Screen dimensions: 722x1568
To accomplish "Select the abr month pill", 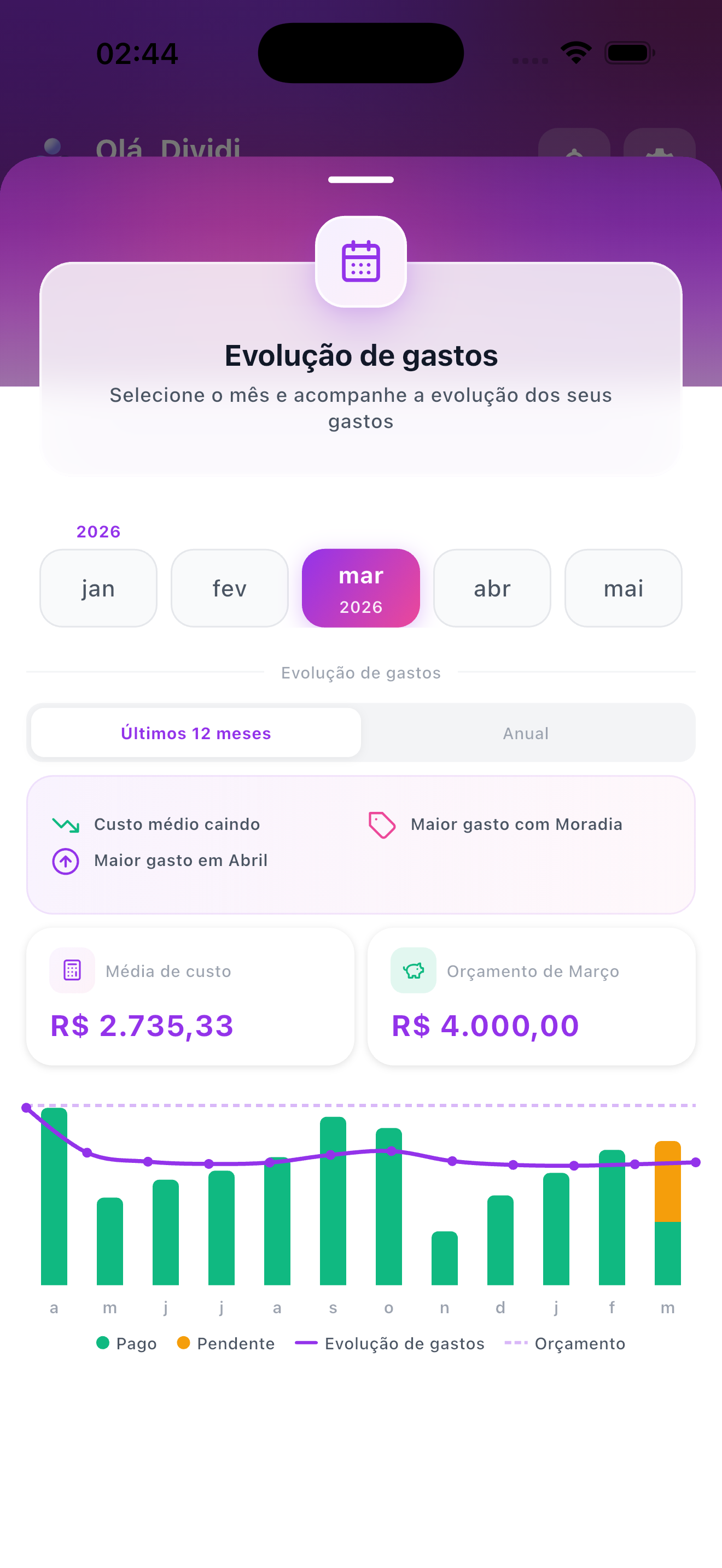I will pos(492,587).
